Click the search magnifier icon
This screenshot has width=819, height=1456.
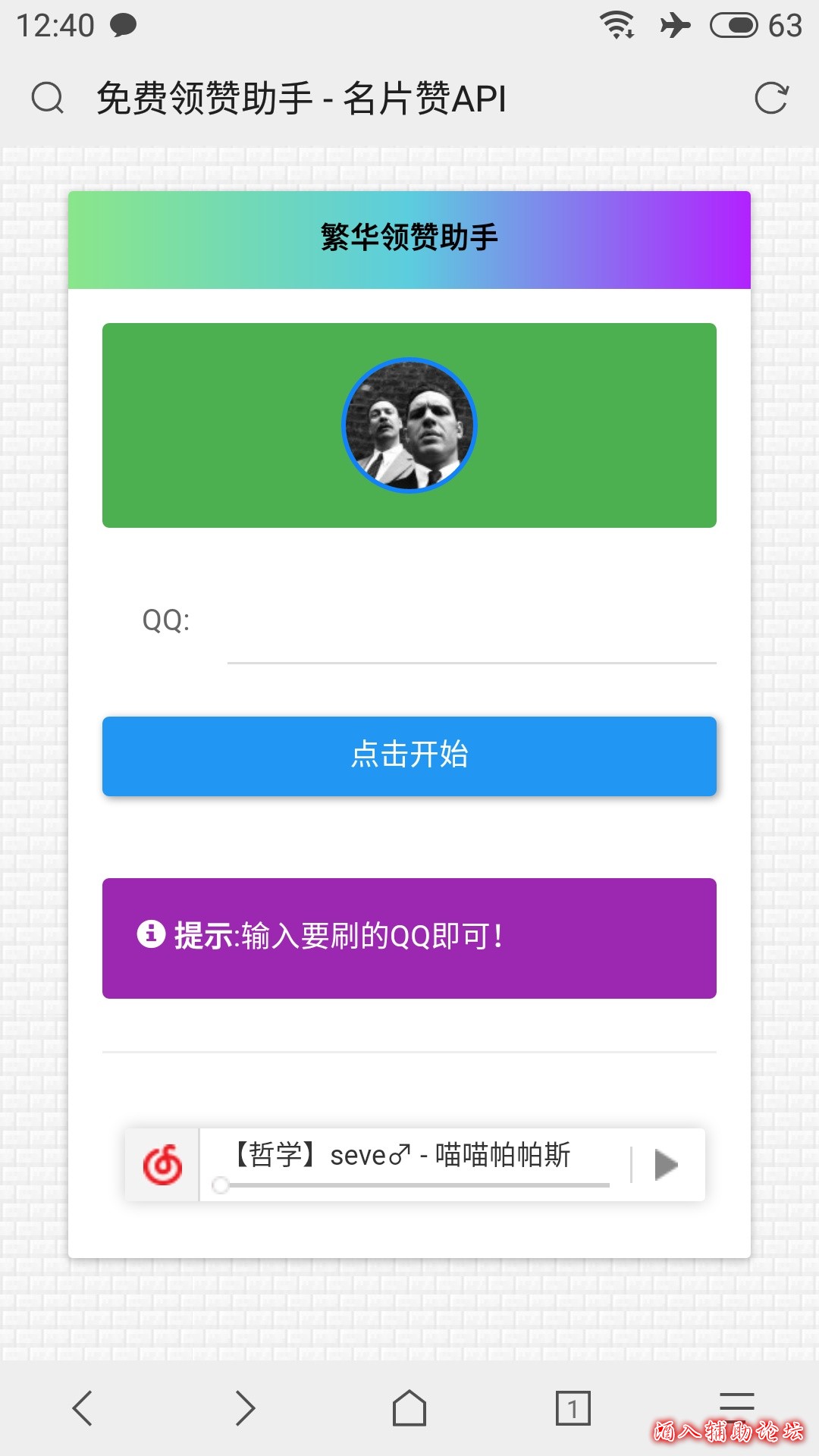tap(47, 97)
